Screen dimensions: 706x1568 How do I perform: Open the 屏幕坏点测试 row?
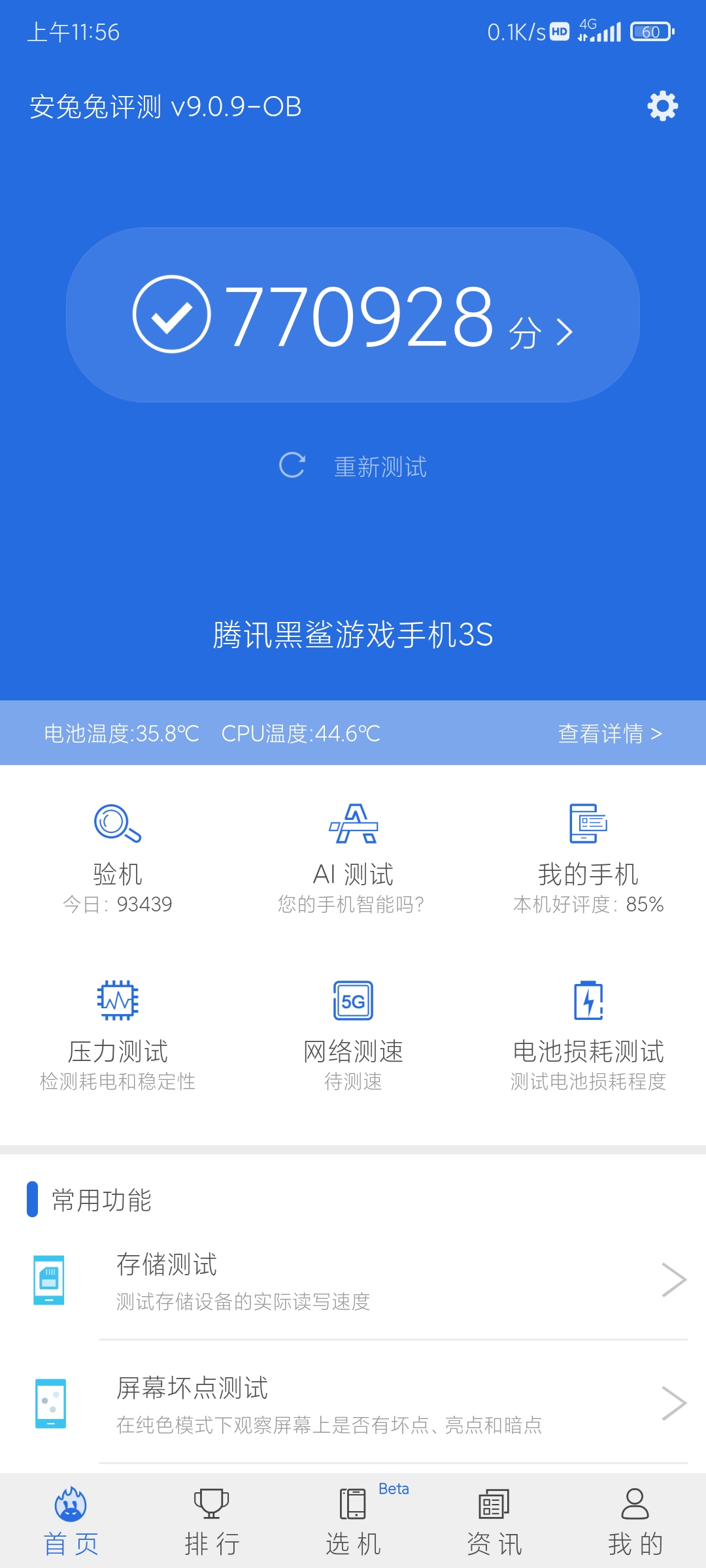353,1403
